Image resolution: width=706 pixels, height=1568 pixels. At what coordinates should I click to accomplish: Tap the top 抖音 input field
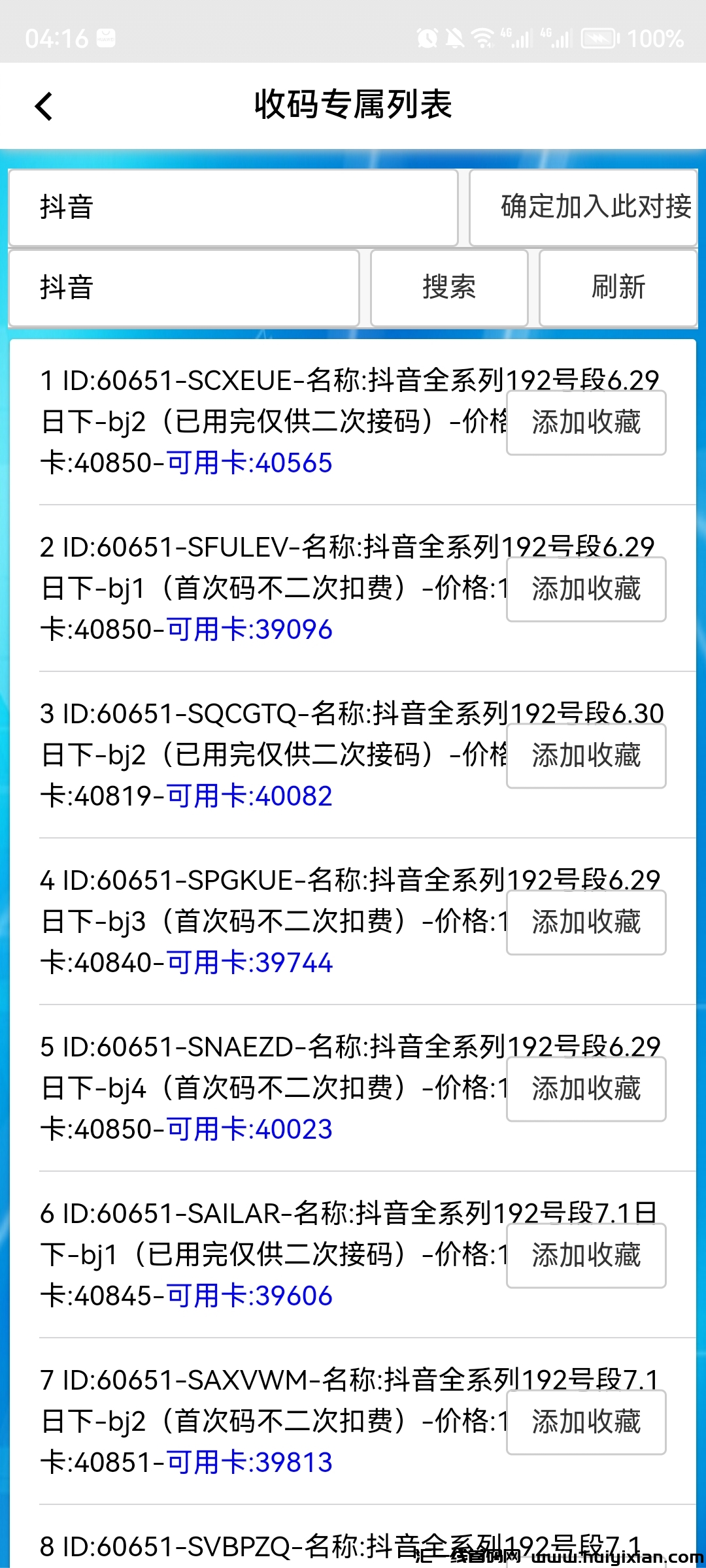coord(232,207)
